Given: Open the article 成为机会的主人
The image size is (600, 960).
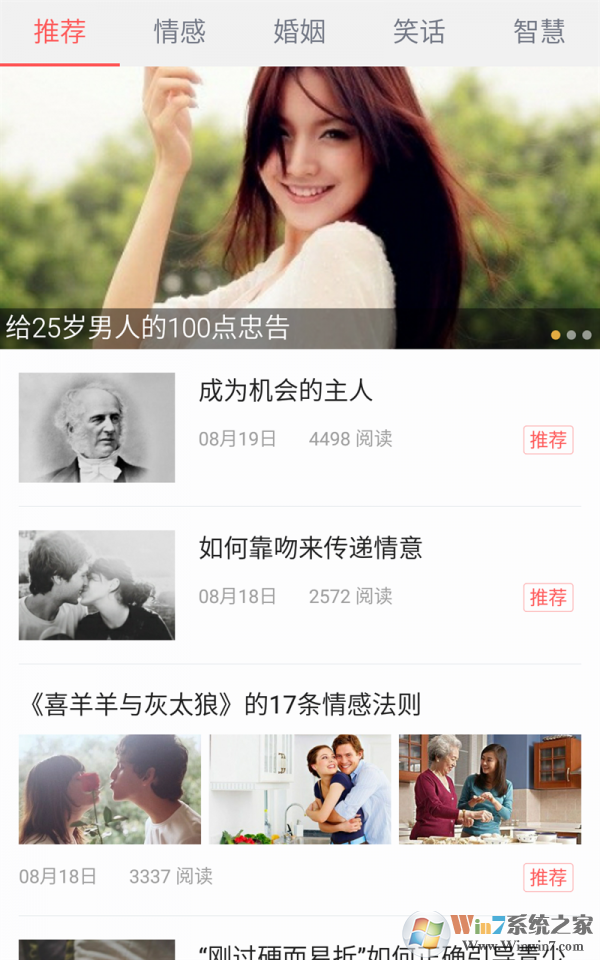Looking at the screenshot, I should click(286, 391).
